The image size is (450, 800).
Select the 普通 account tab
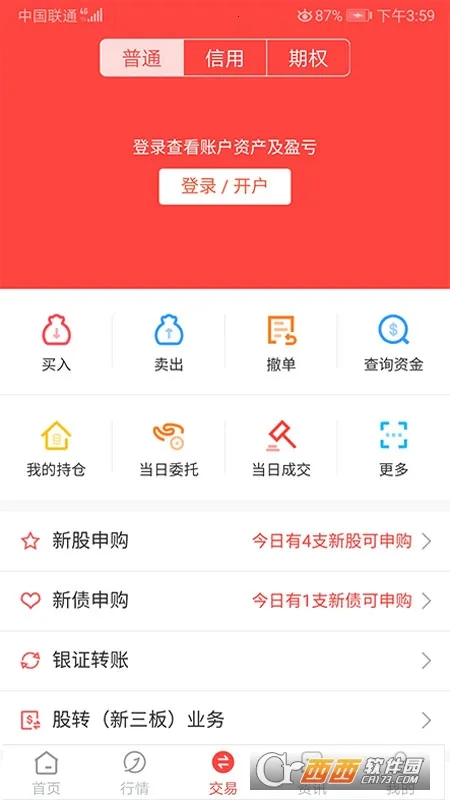click(142, 58)
